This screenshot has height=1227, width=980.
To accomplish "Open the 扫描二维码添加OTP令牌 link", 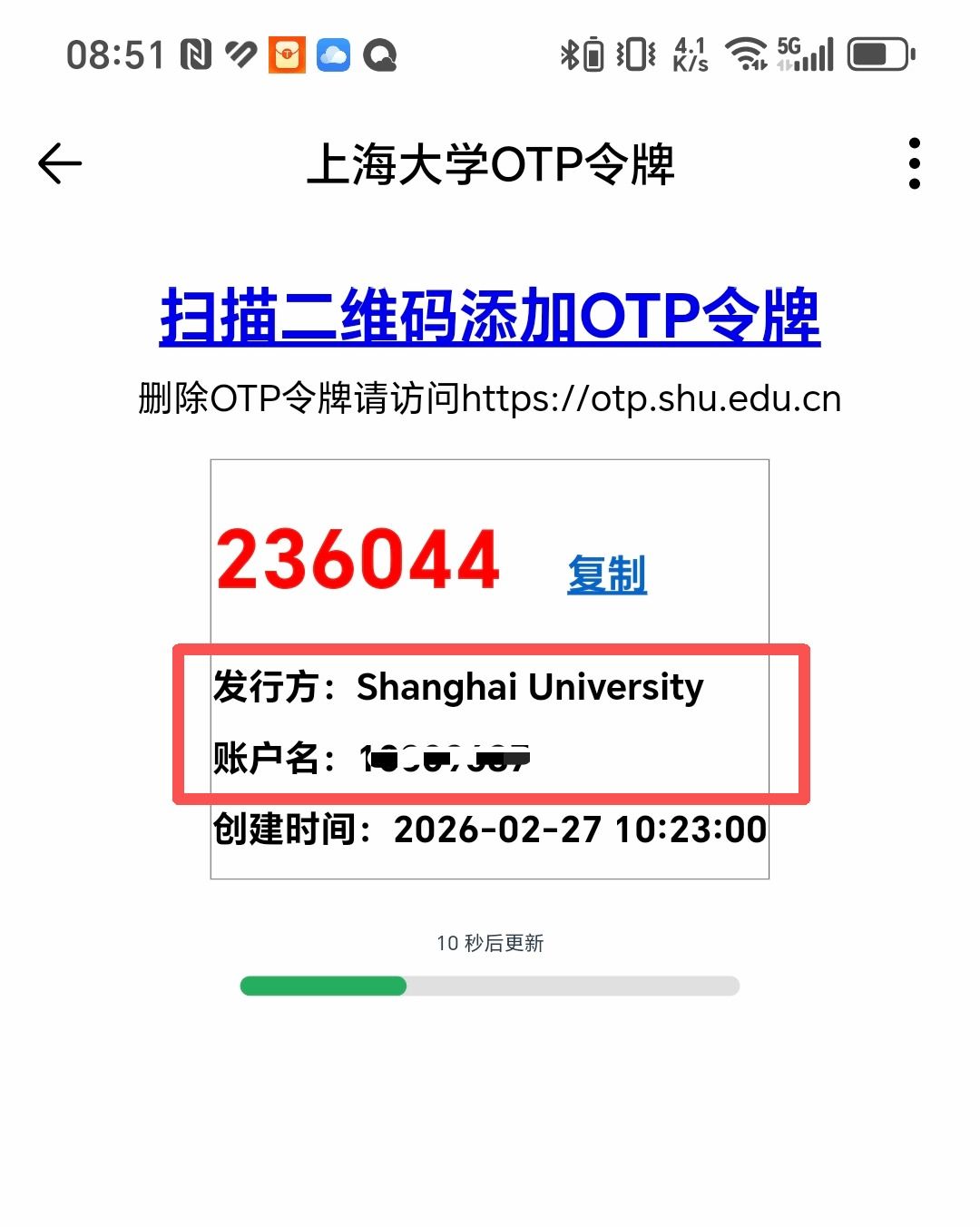I will tap(489, 317).
